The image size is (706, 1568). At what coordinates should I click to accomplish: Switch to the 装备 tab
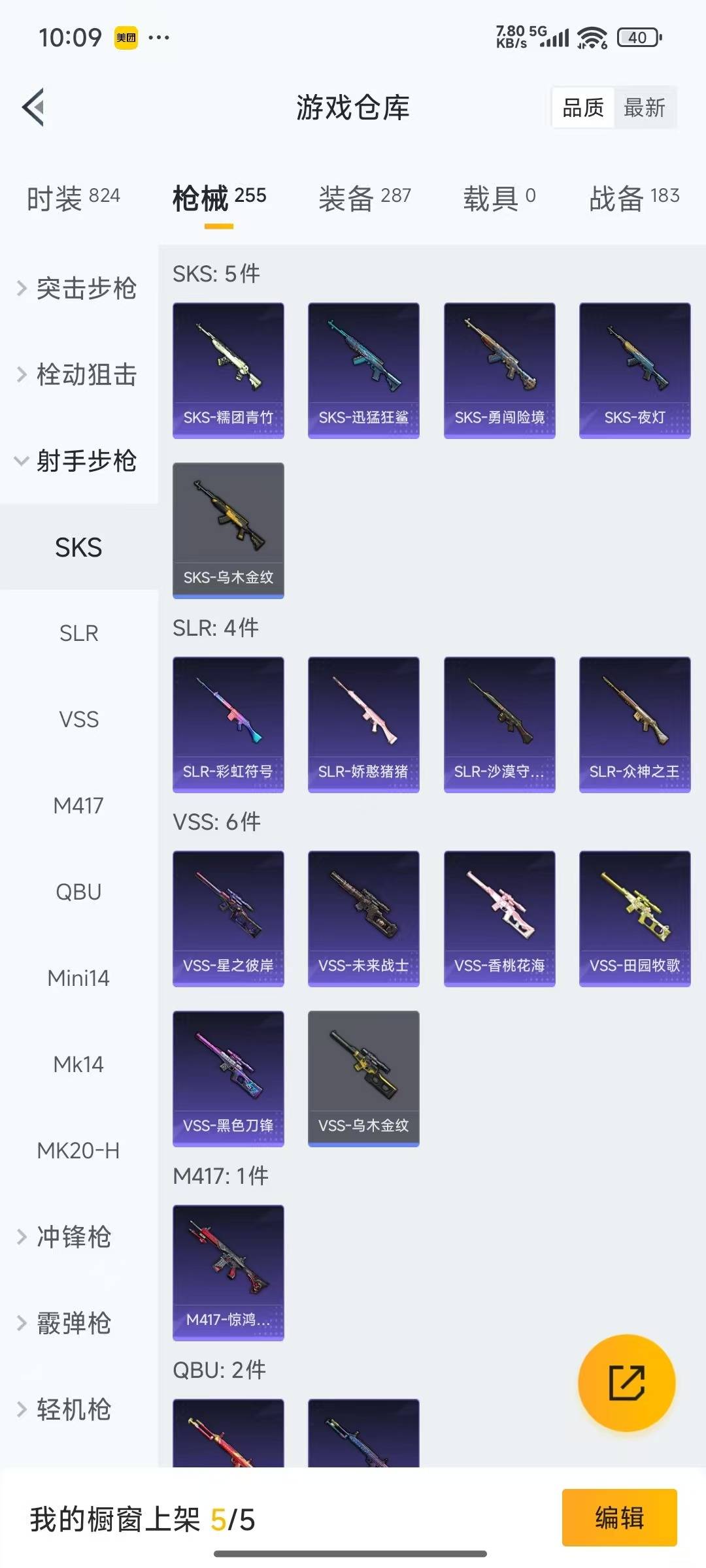point(365,199)
